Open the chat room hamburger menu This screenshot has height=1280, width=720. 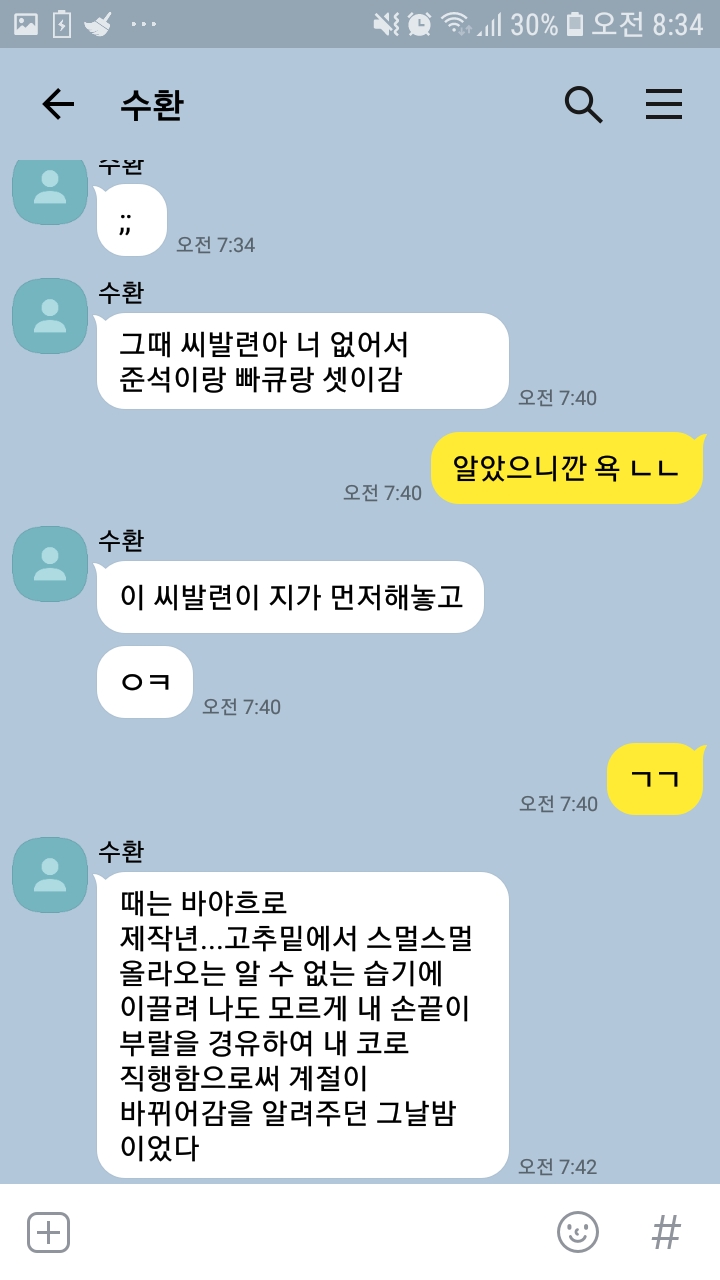click(x=664, y=104)
